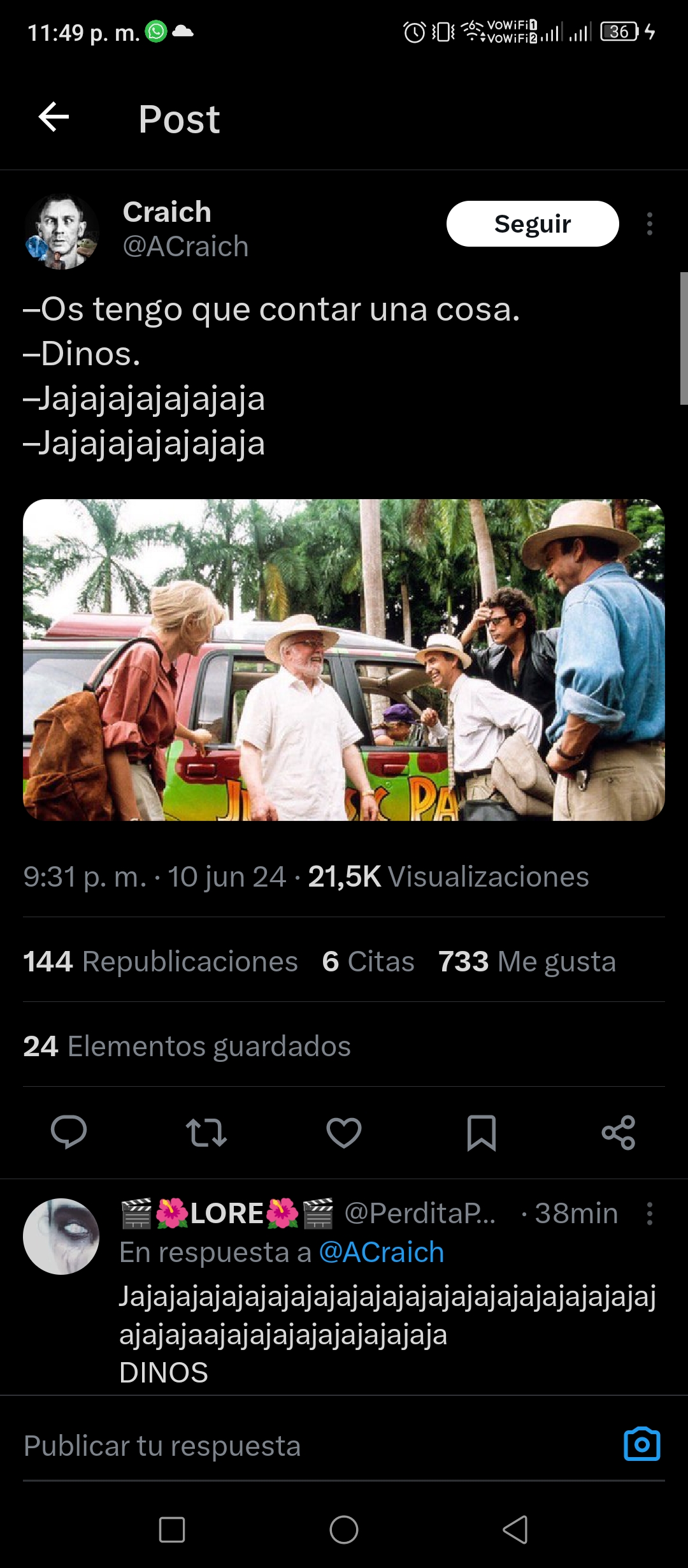Go back using the top arrow
The height and width of the screenshot is (1568, 688).
[x=54, y=117]
